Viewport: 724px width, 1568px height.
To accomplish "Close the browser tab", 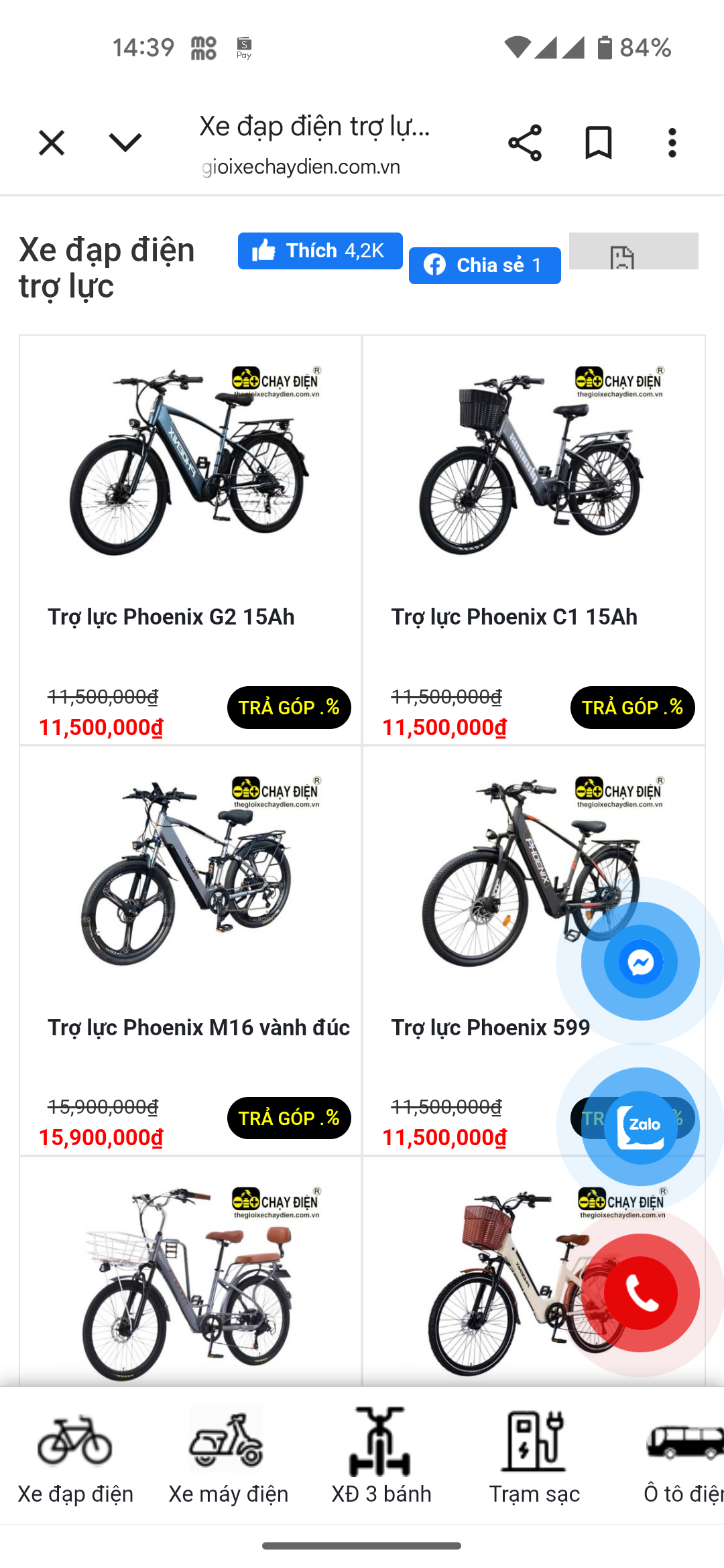I will click(52, 143).
